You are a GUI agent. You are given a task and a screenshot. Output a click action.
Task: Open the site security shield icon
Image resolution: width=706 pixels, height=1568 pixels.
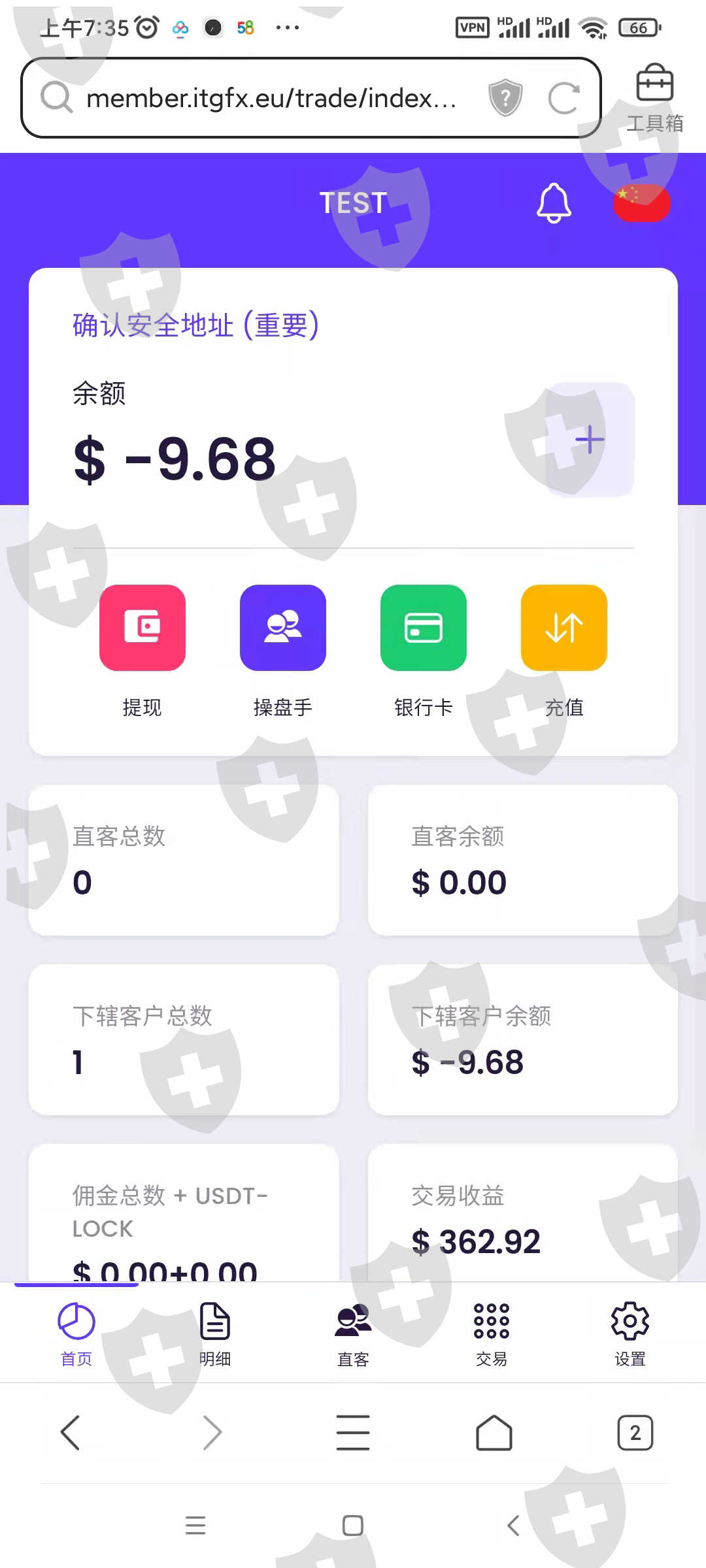click(x=505, y=98)
